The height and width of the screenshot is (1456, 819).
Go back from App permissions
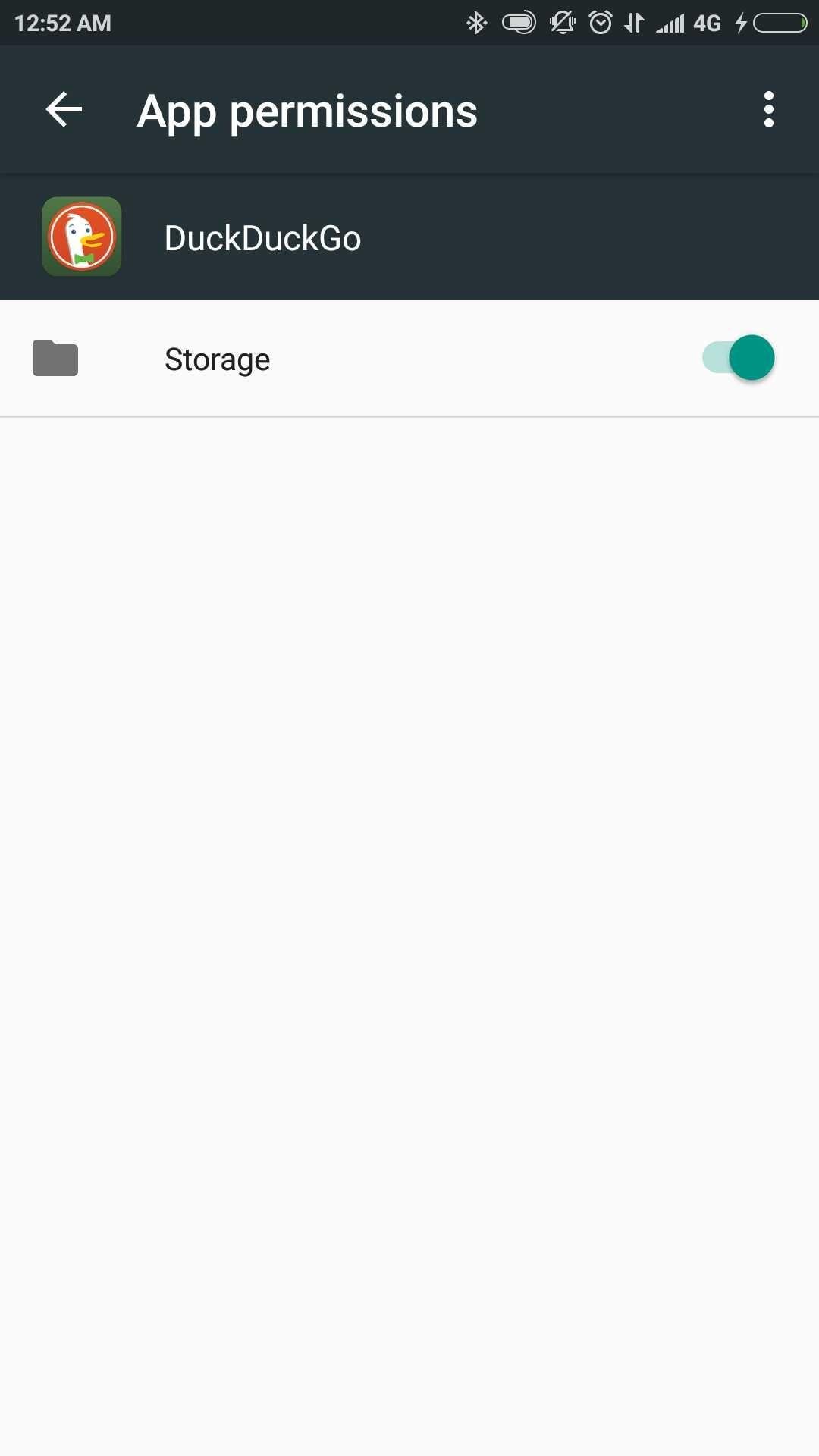(x=64, y=110)
